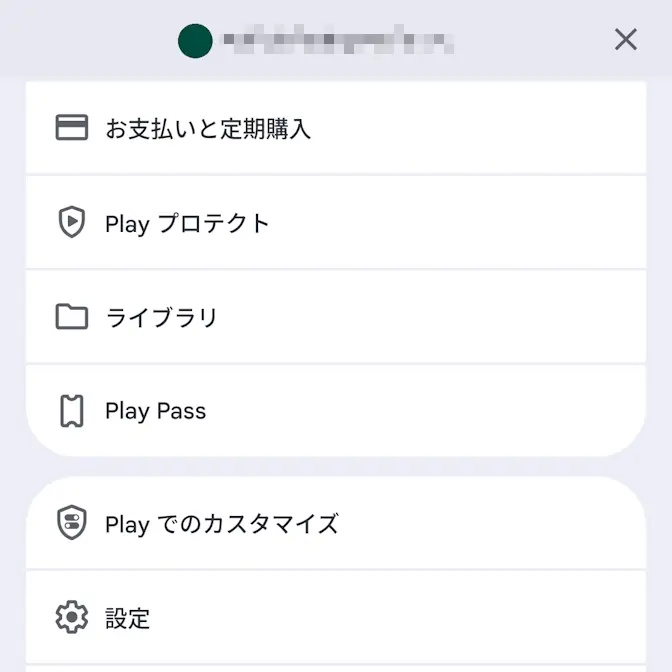
Task: Open Play Pass
Action: coord(336,411)
